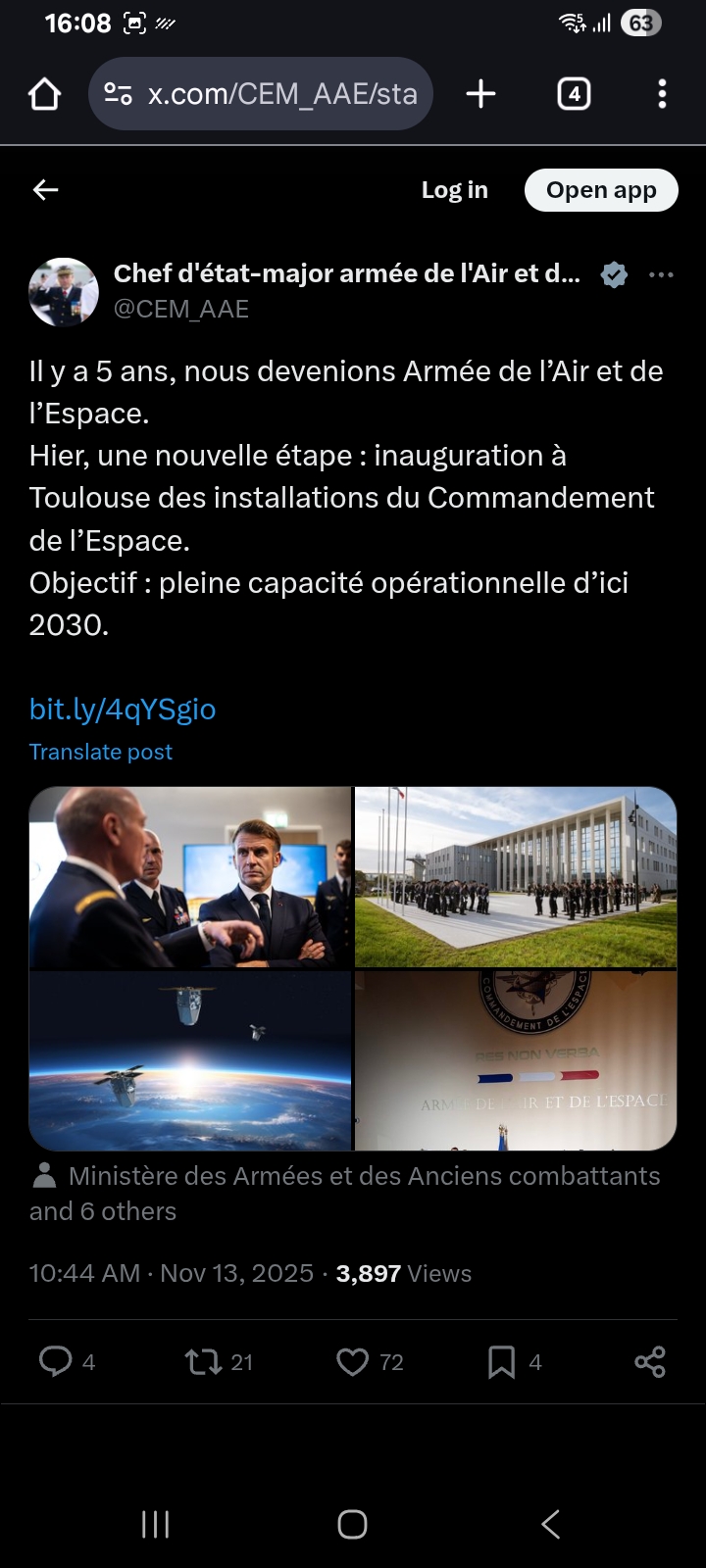Open the CEM_AAE profile avatar
The height and width of the screenshot is (1568, 706).
point(64,292)
